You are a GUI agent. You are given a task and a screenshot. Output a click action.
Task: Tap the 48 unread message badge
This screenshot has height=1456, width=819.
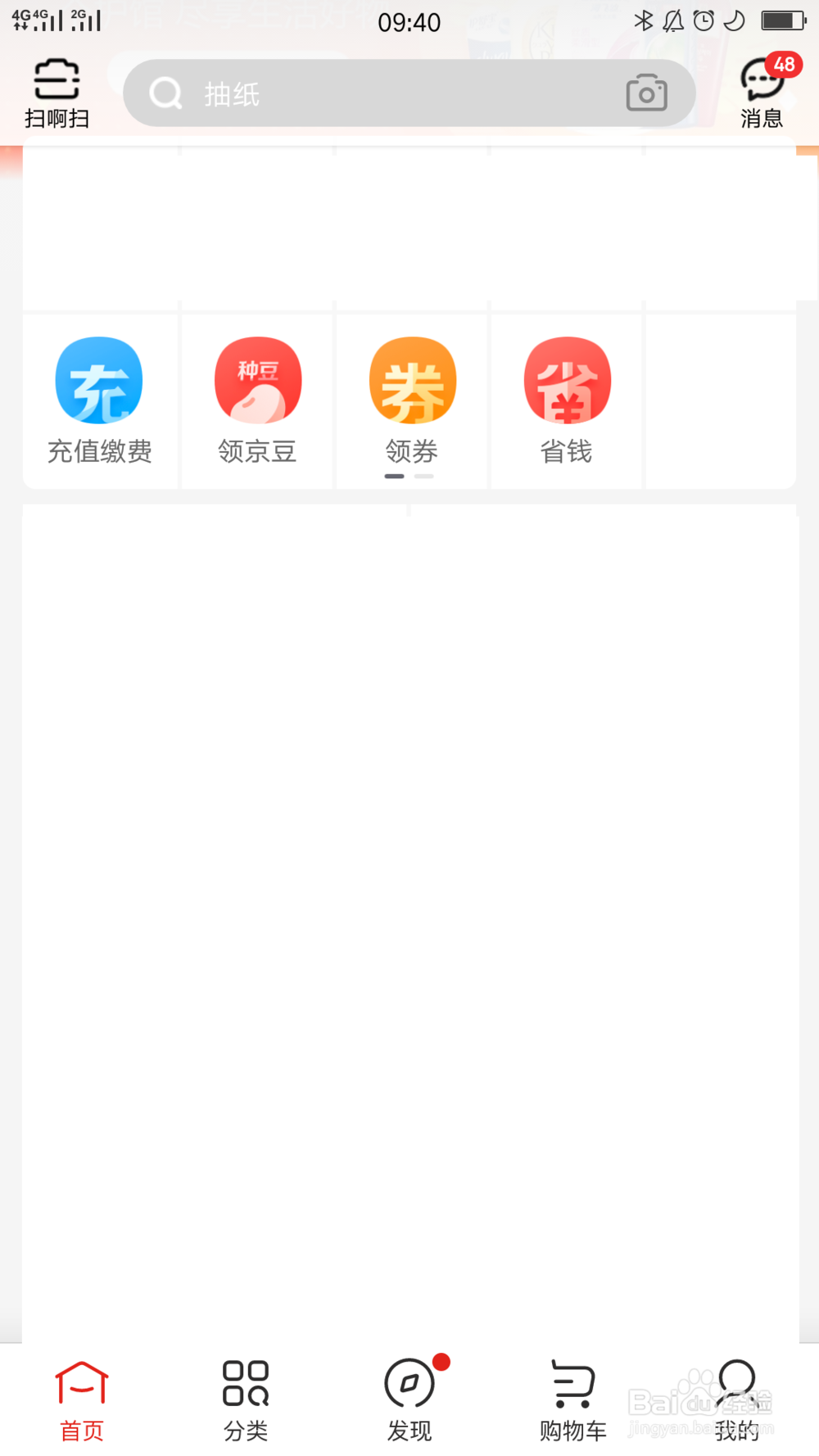click(x=785, y=66)
